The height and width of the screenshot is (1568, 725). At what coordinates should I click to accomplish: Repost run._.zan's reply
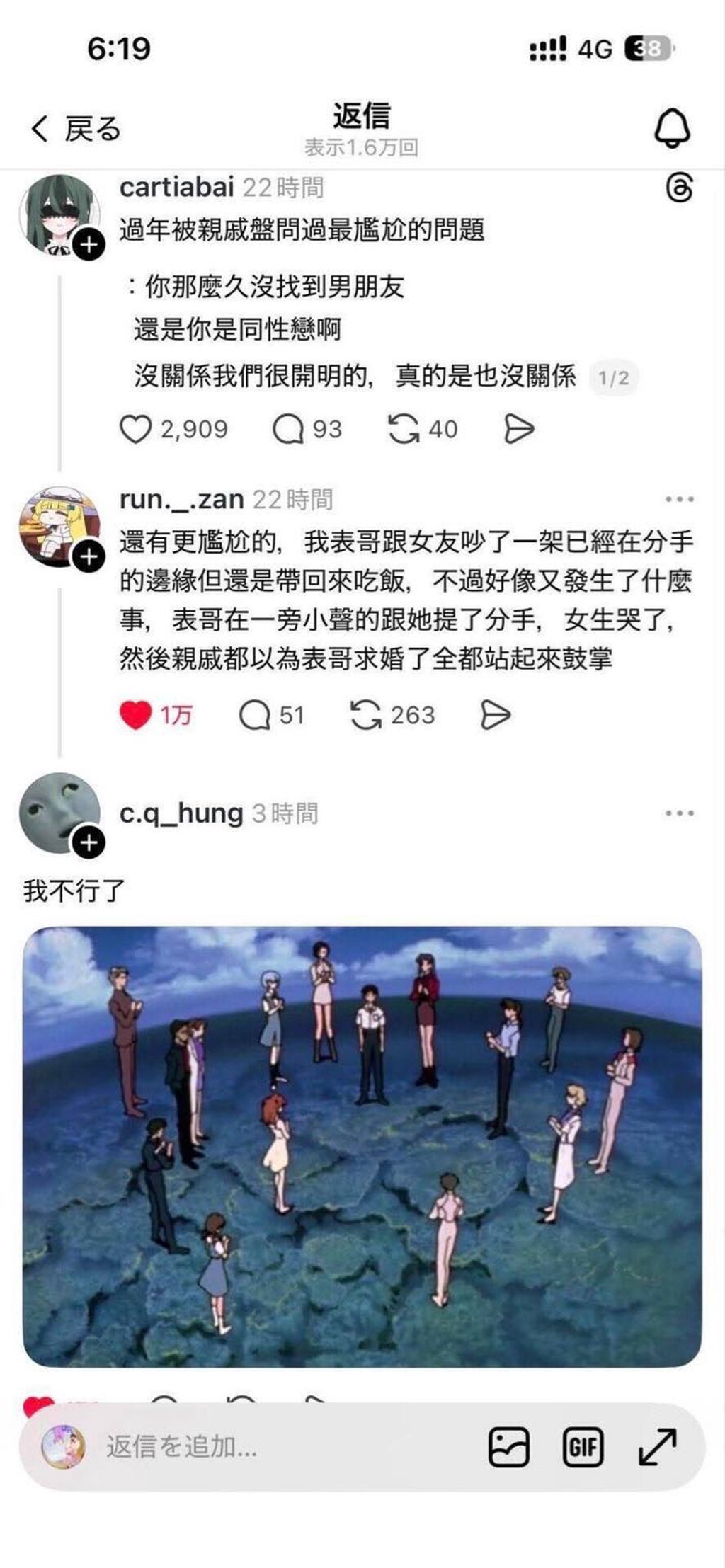366,715
